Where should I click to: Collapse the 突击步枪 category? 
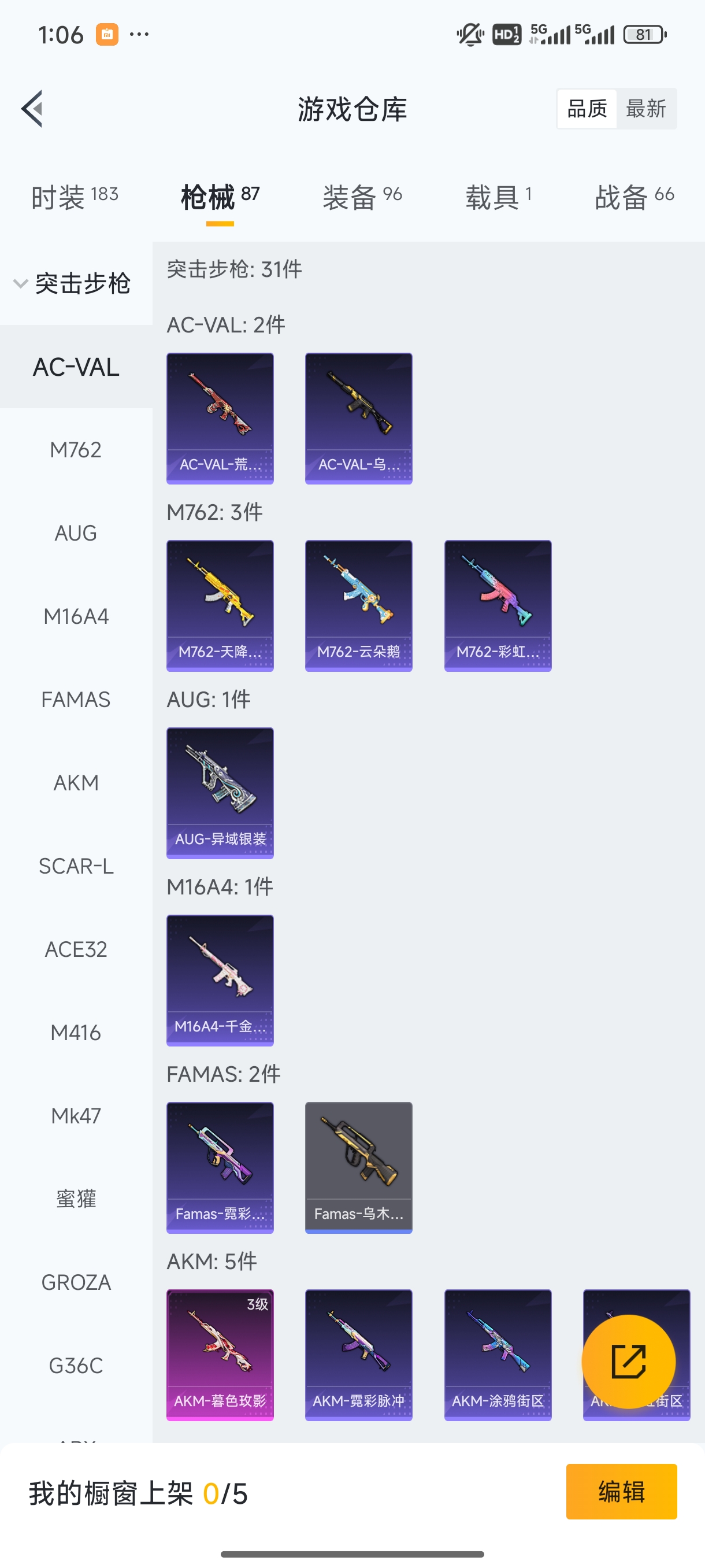pyautogui.click(x=73, y=284)
